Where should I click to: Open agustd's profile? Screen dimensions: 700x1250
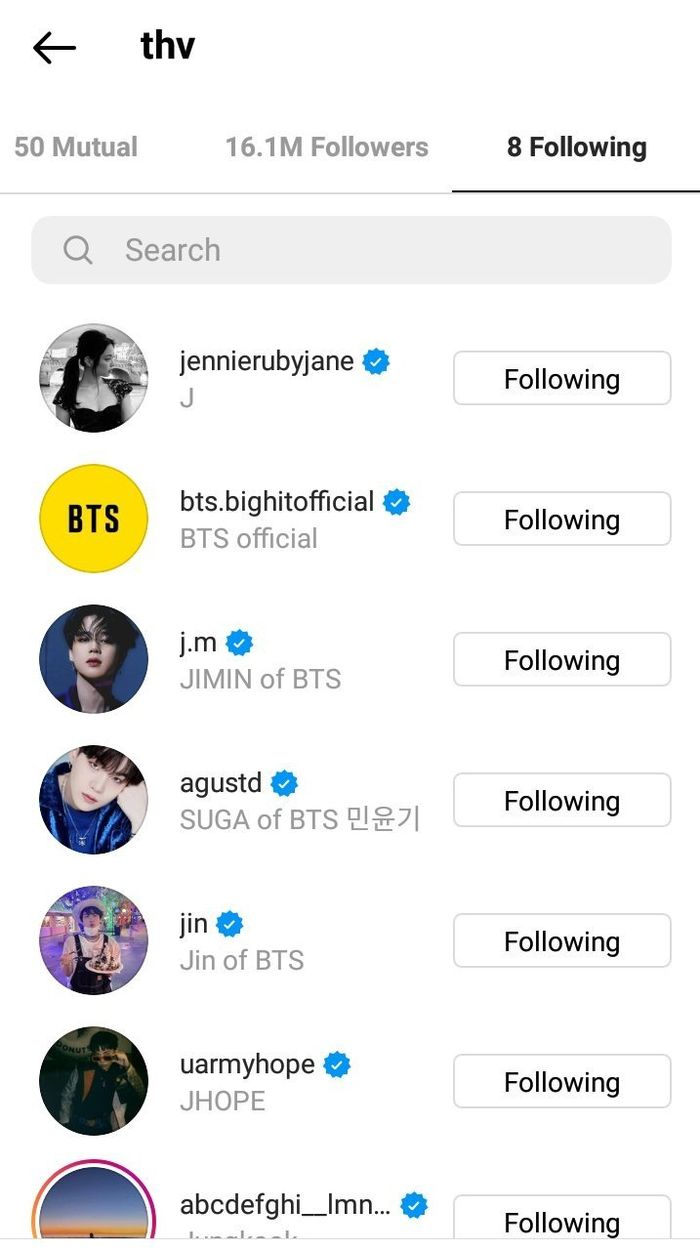coord(220,783)
